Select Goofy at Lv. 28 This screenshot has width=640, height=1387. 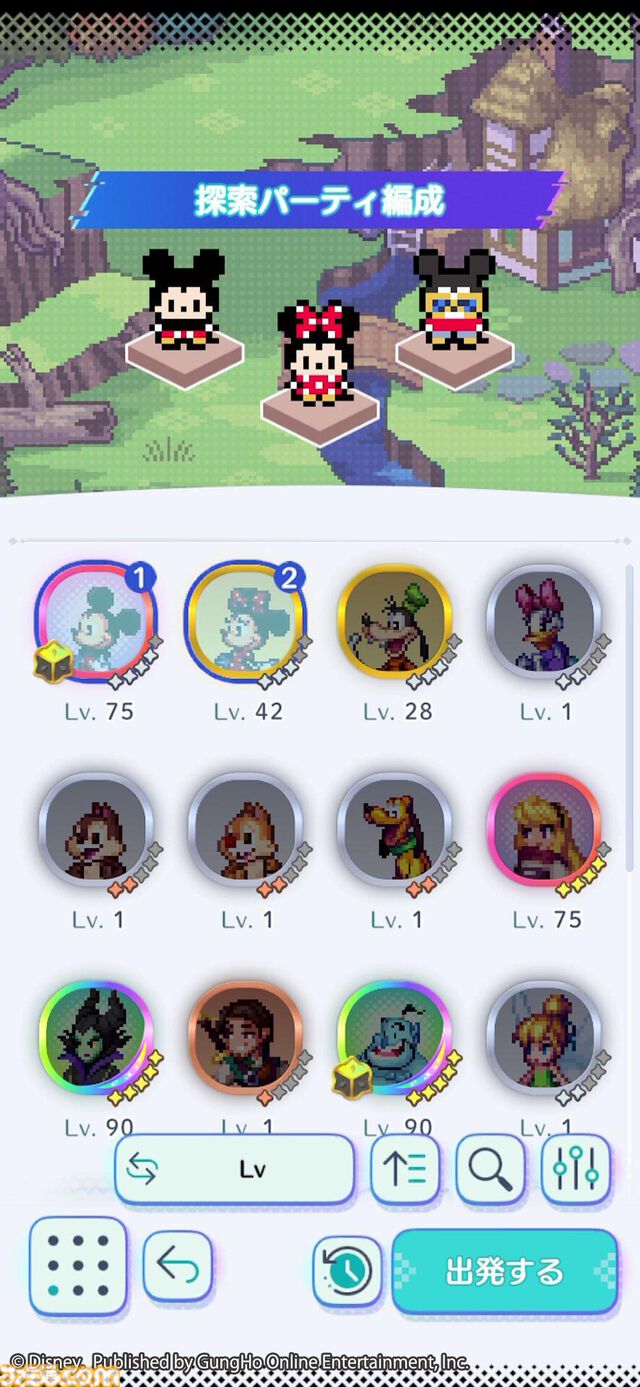394,621
